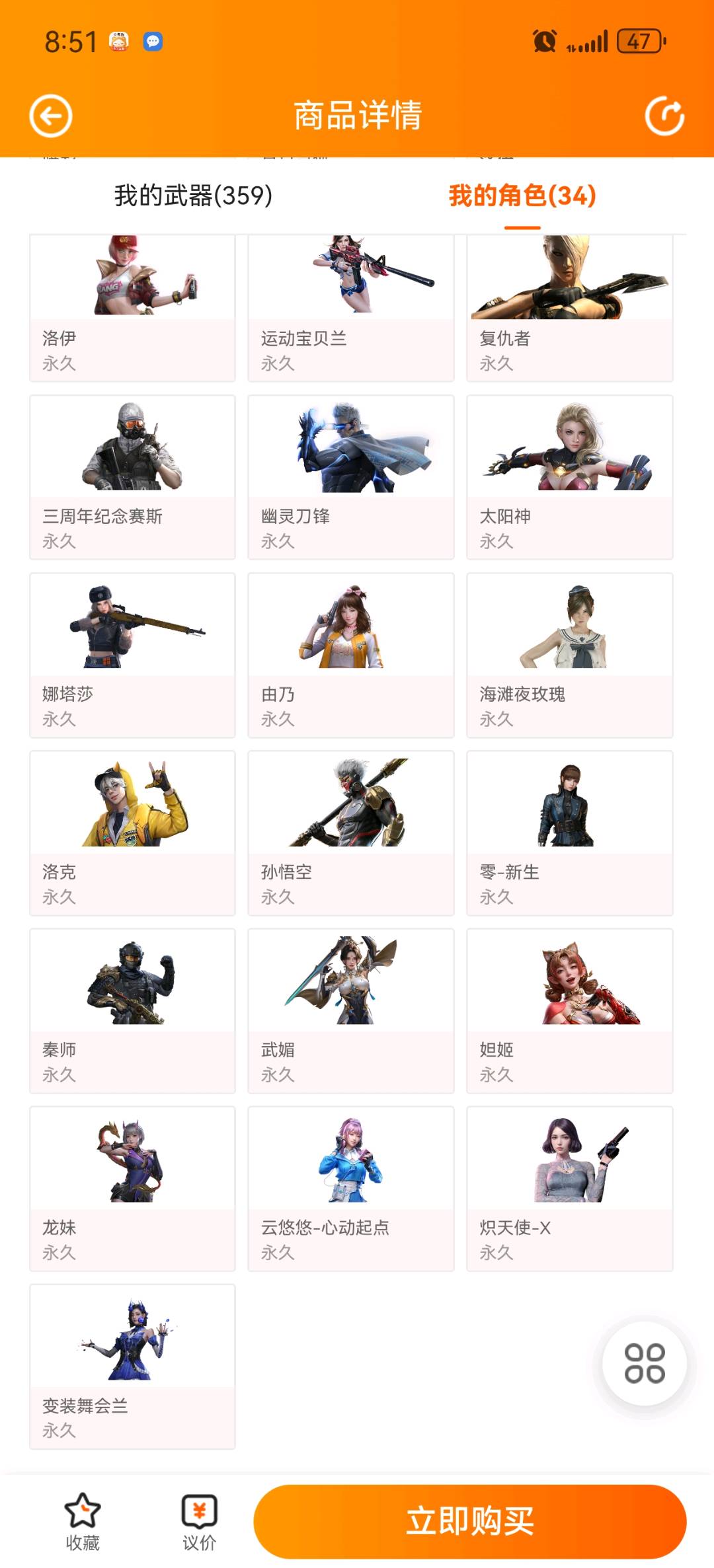
Task: Switch to 我的武器(359) tab
Action: [193, 196]
